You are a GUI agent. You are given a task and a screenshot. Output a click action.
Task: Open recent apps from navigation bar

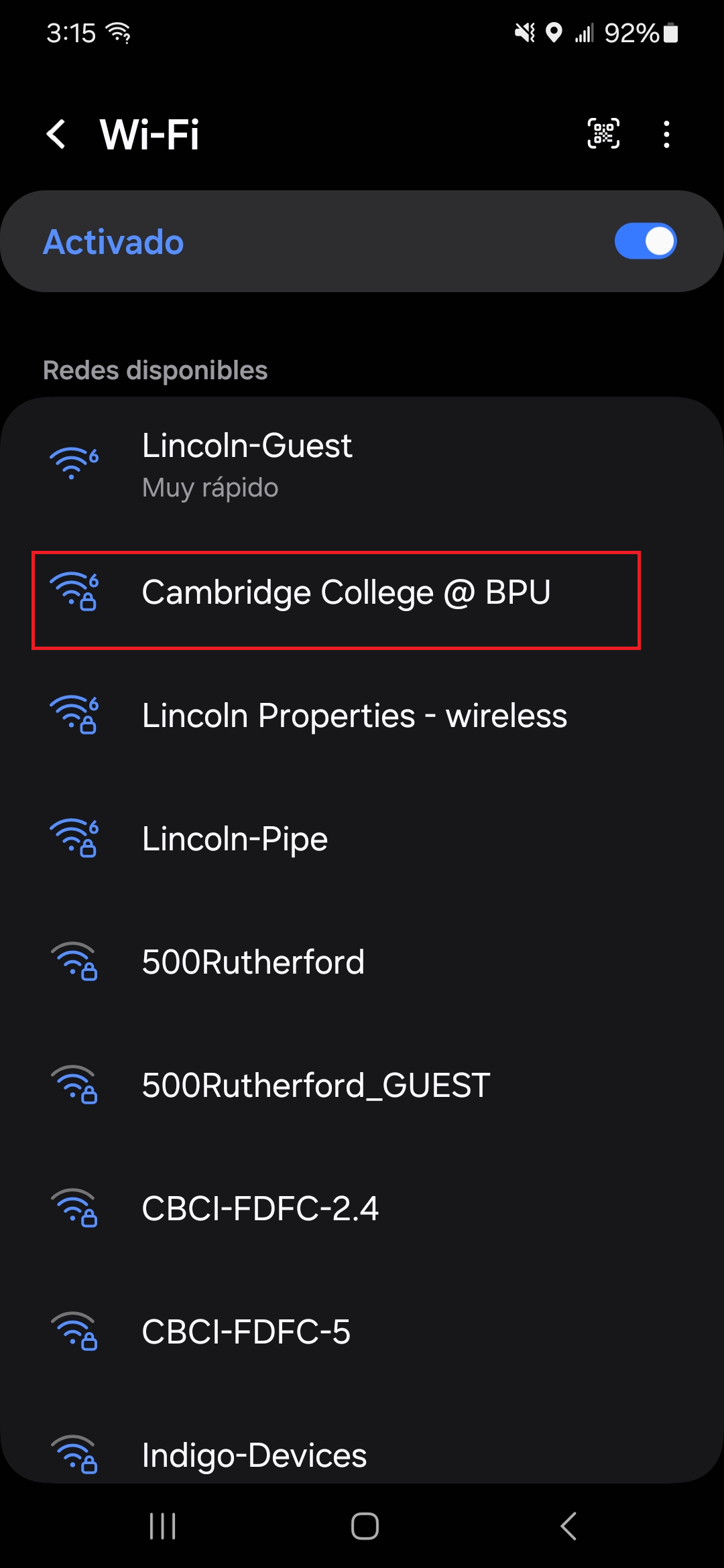[x=162, y=1526]
